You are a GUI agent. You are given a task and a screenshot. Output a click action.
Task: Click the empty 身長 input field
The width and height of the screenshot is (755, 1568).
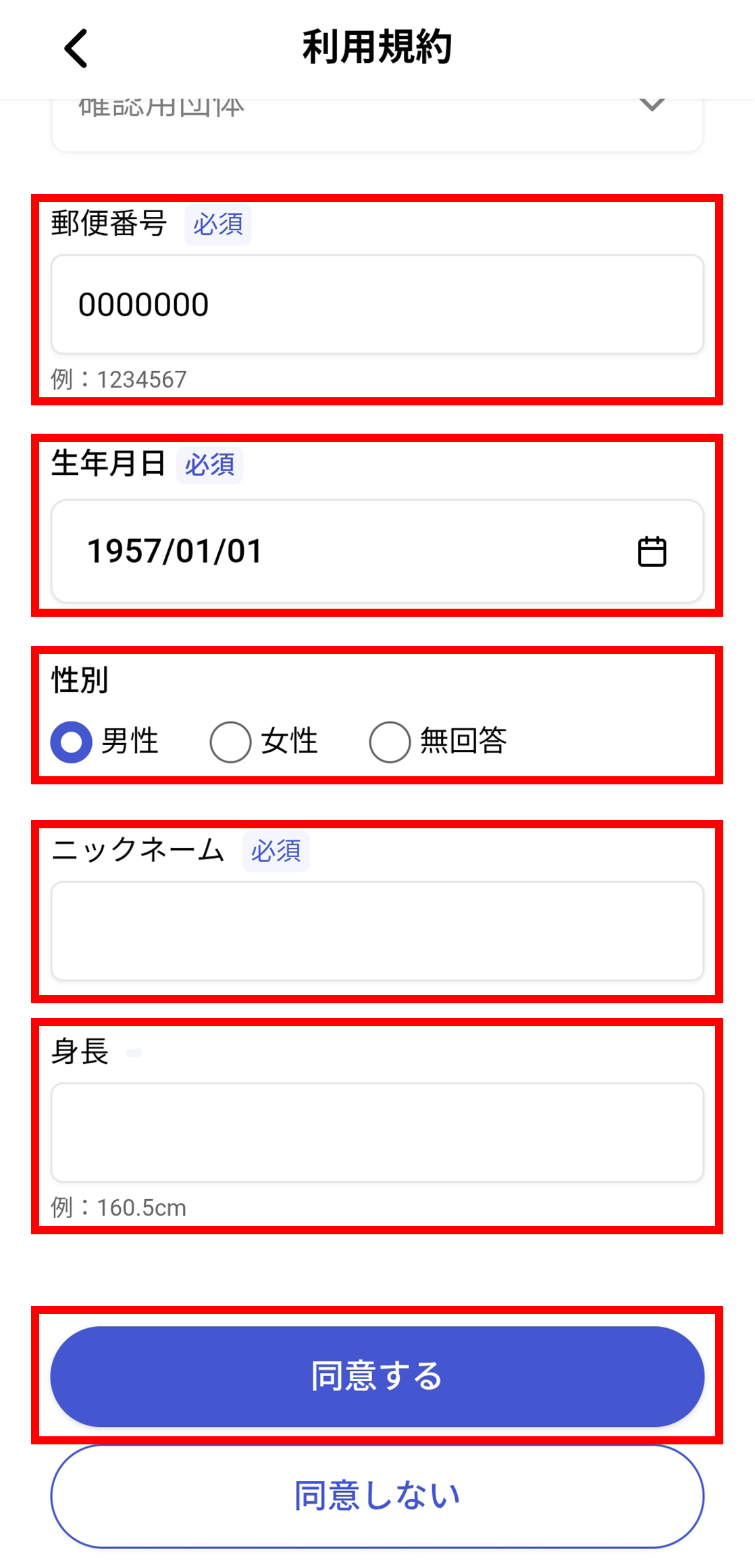click(x=377, y=1131)
